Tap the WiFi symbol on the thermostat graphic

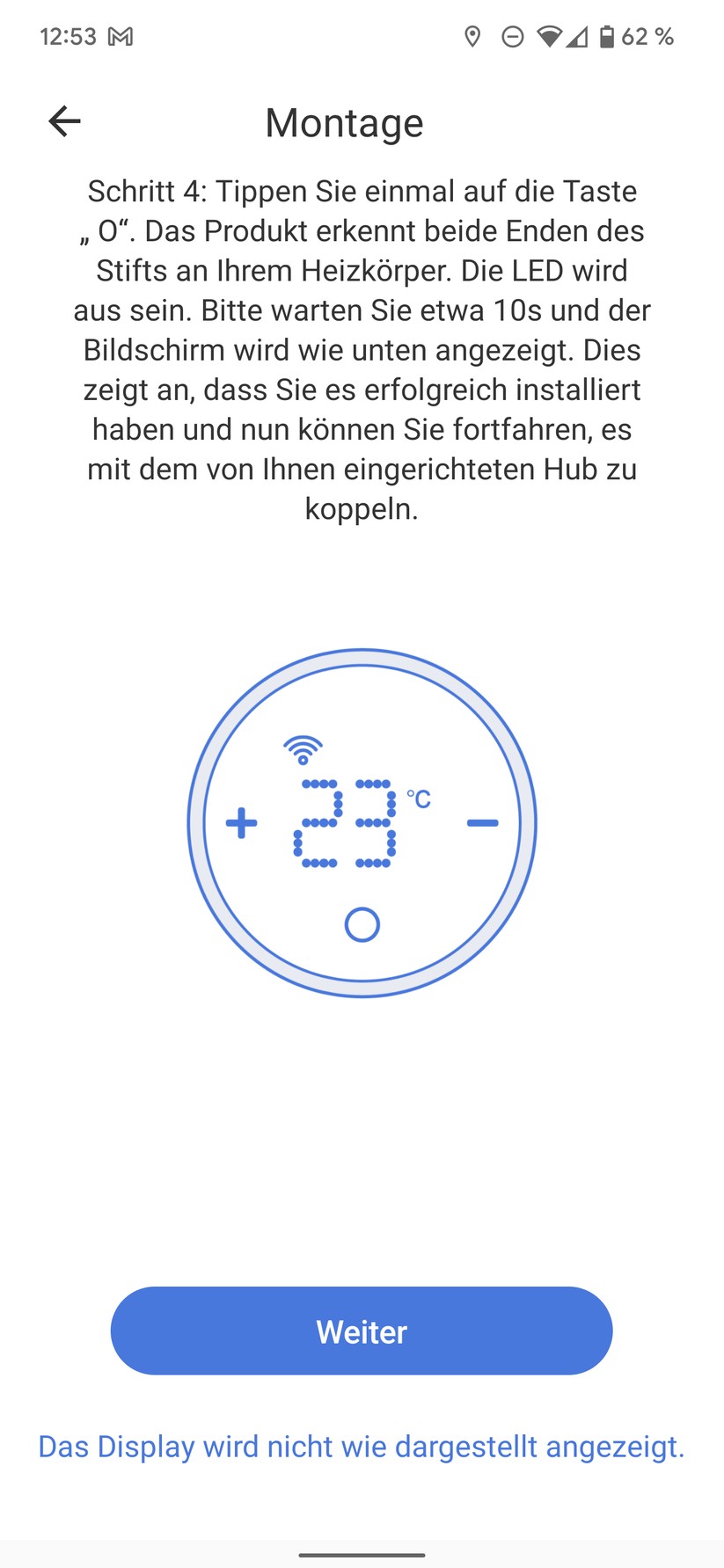(302, 749)
